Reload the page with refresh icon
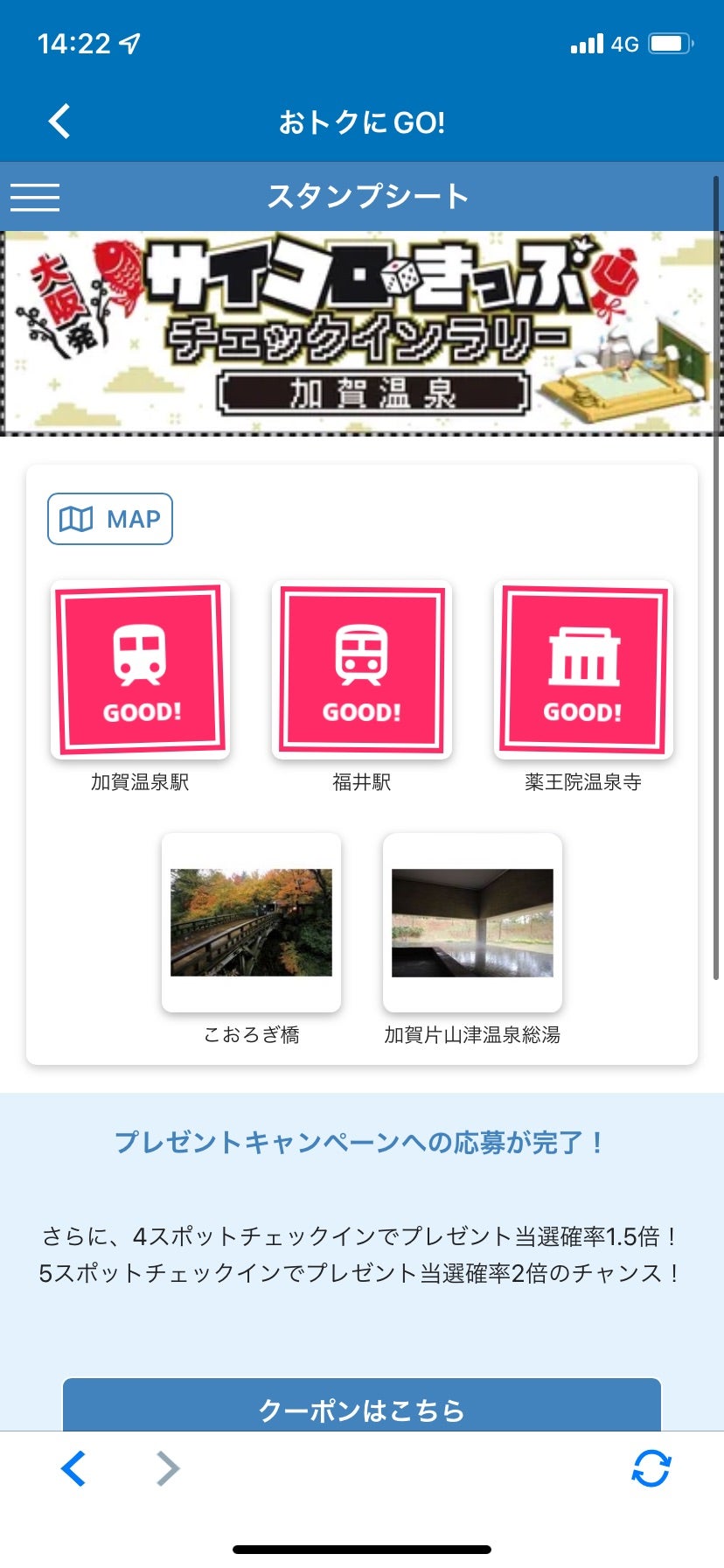 (x=651, y=1468)
